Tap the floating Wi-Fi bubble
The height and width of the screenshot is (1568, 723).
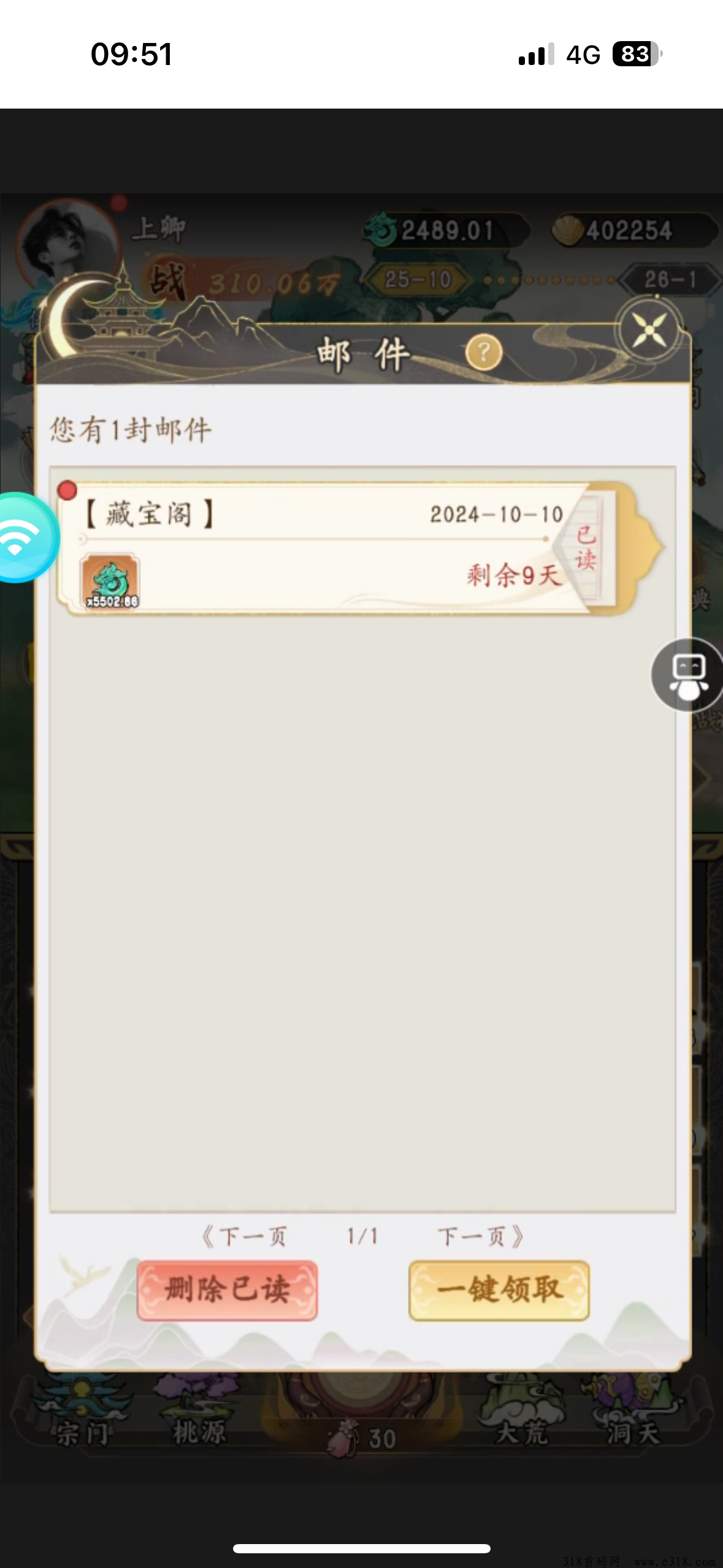[x=23, y=537]
